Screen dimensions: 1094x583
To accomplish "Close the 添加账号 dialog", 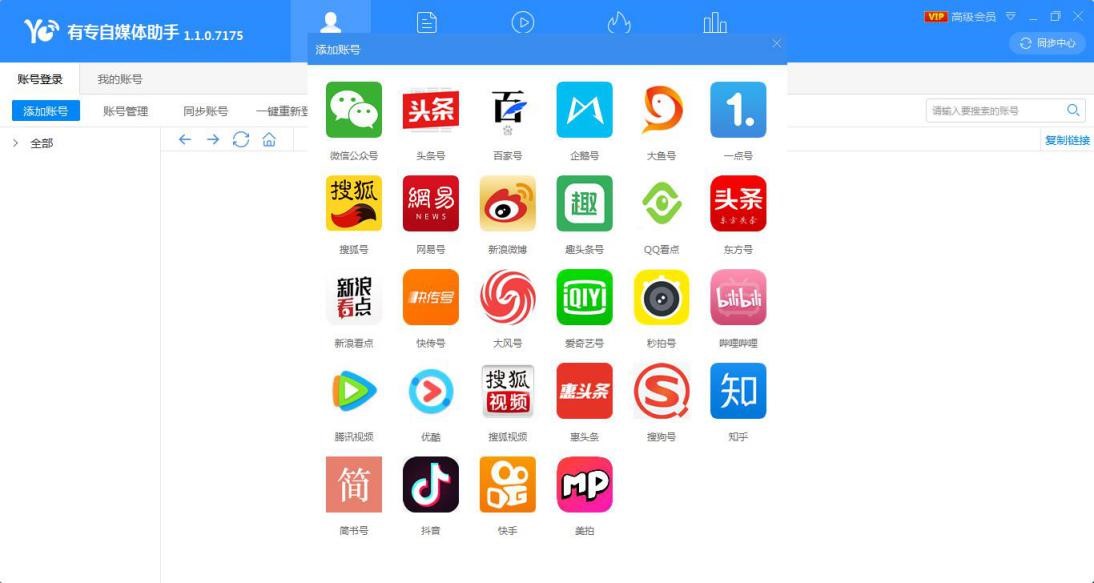I will [777, 43].
